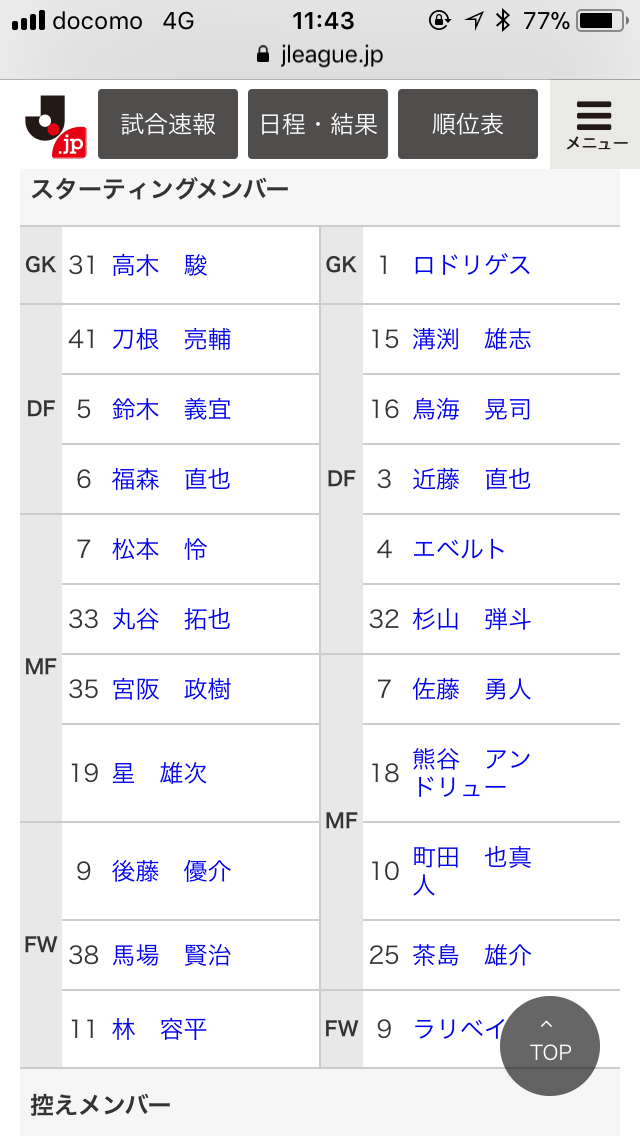Open 試合速報 live match updates
Screen dimensions: 640x1136
click(168, 124)
